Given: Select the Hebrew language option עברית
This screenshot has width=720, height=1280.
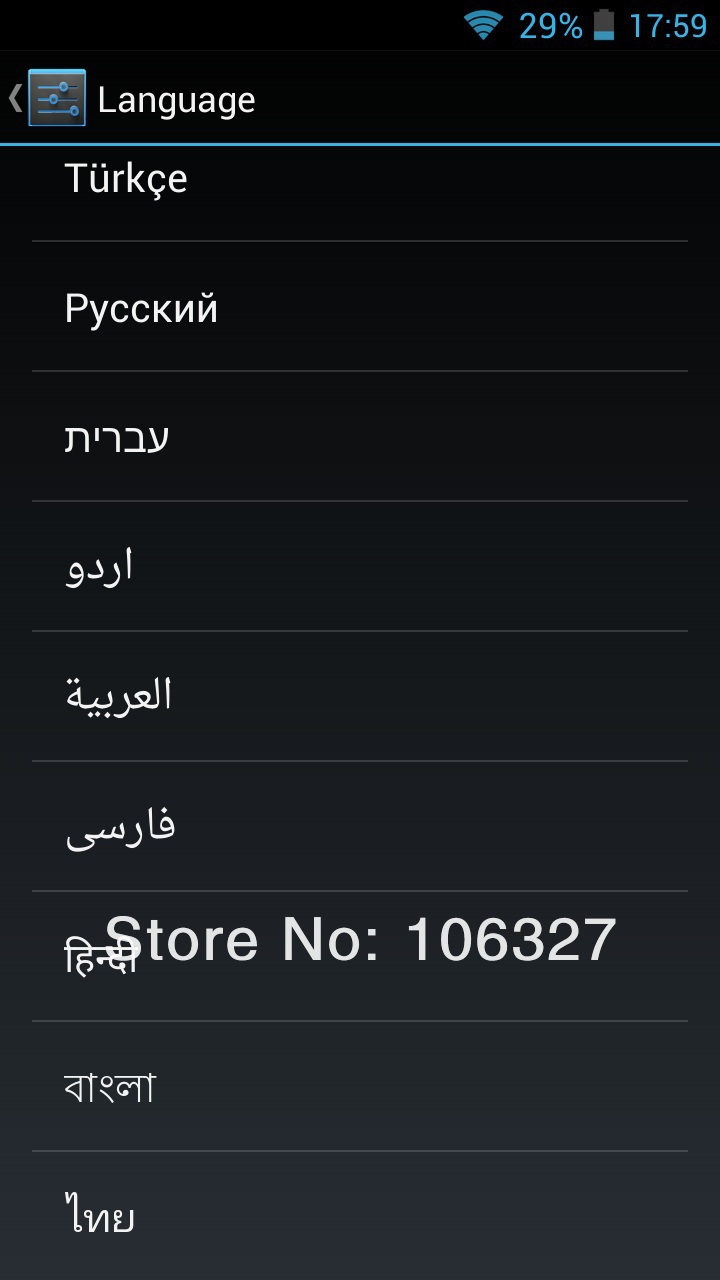Looking at the screenshot, I should tap(360, 436).
